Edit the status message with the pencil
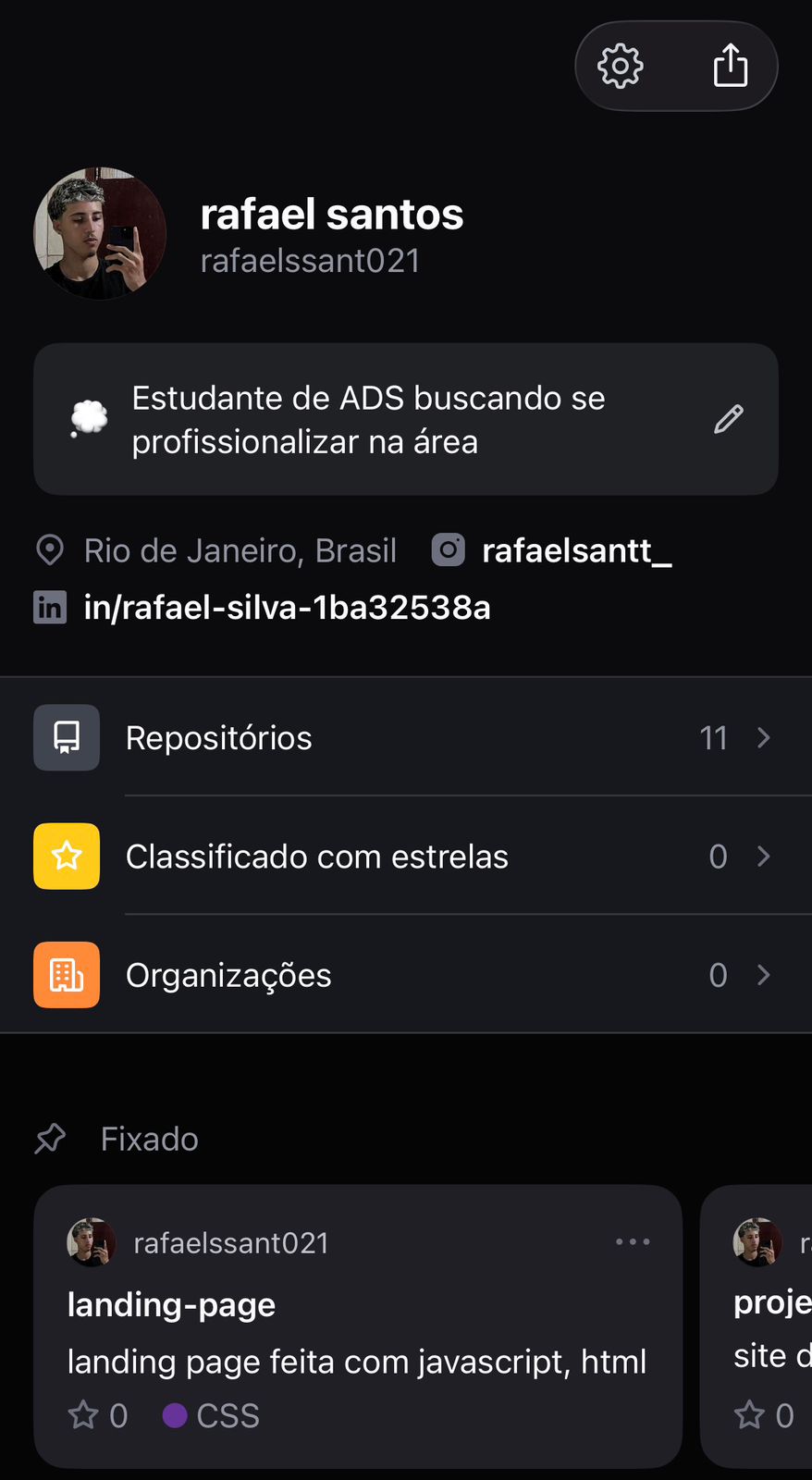Screen dimensions: 812x1480 point(728,419)
